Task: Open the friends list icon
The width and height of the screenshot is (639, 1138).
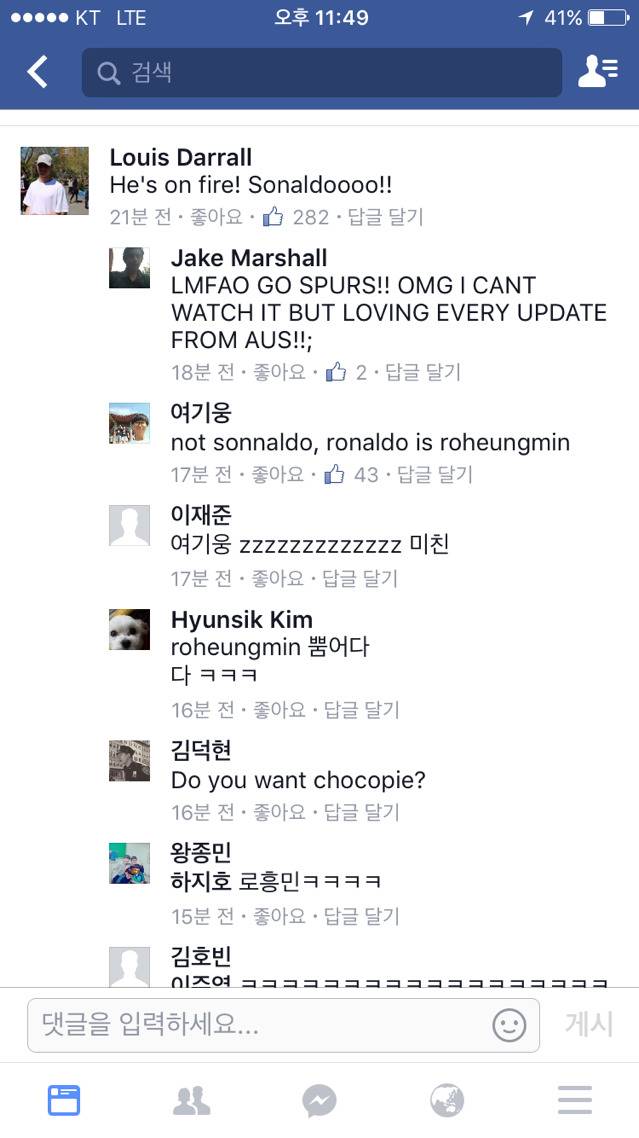Action: [x=597, y=72]
